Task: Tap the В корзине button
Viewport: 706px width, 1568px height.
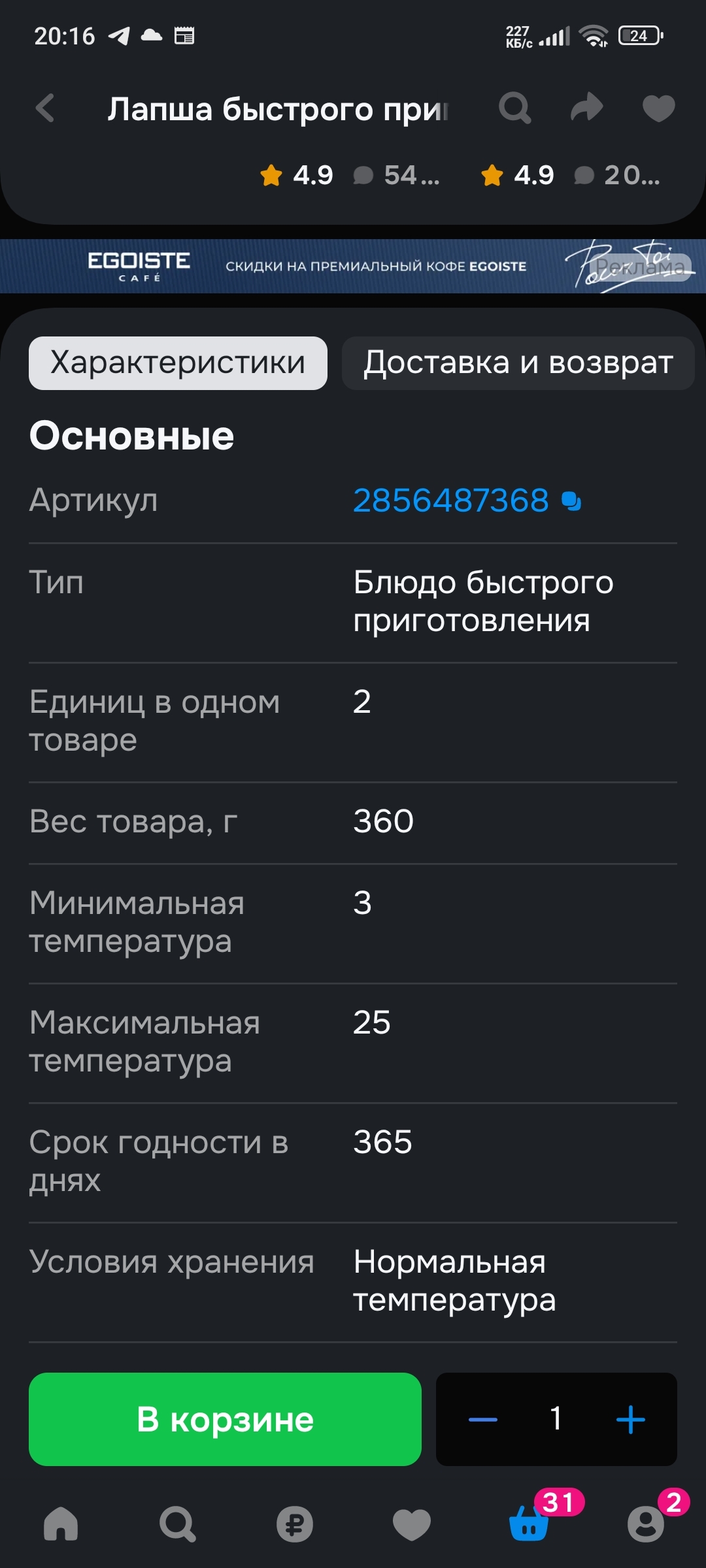Action: 225,1419
